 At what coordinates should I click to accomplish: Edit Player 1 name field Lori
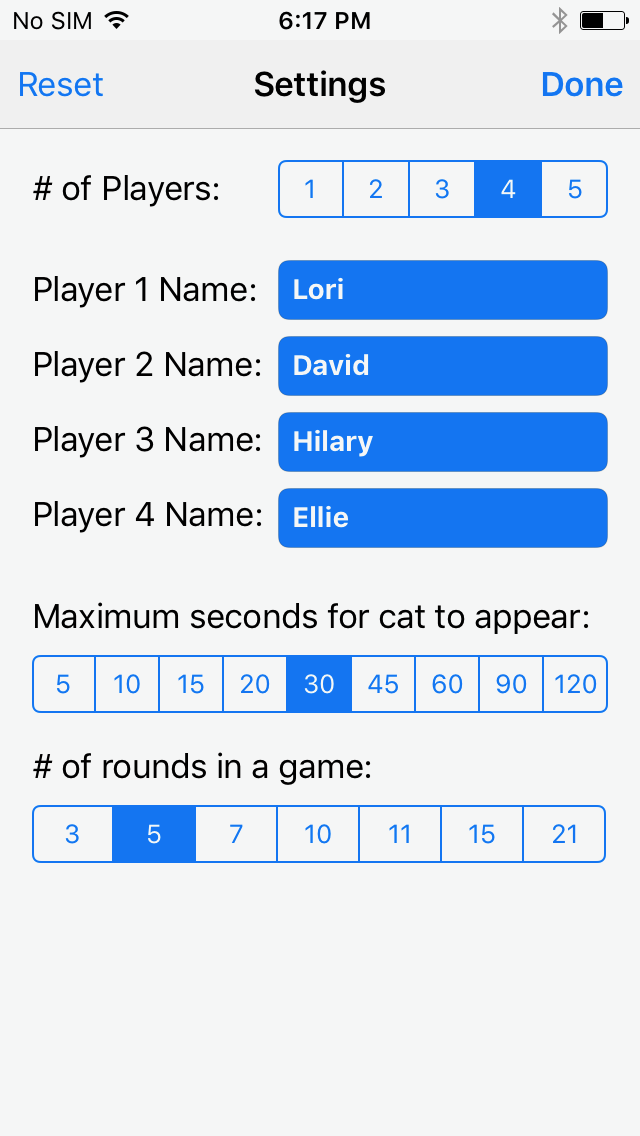click(x=442, y=290)
